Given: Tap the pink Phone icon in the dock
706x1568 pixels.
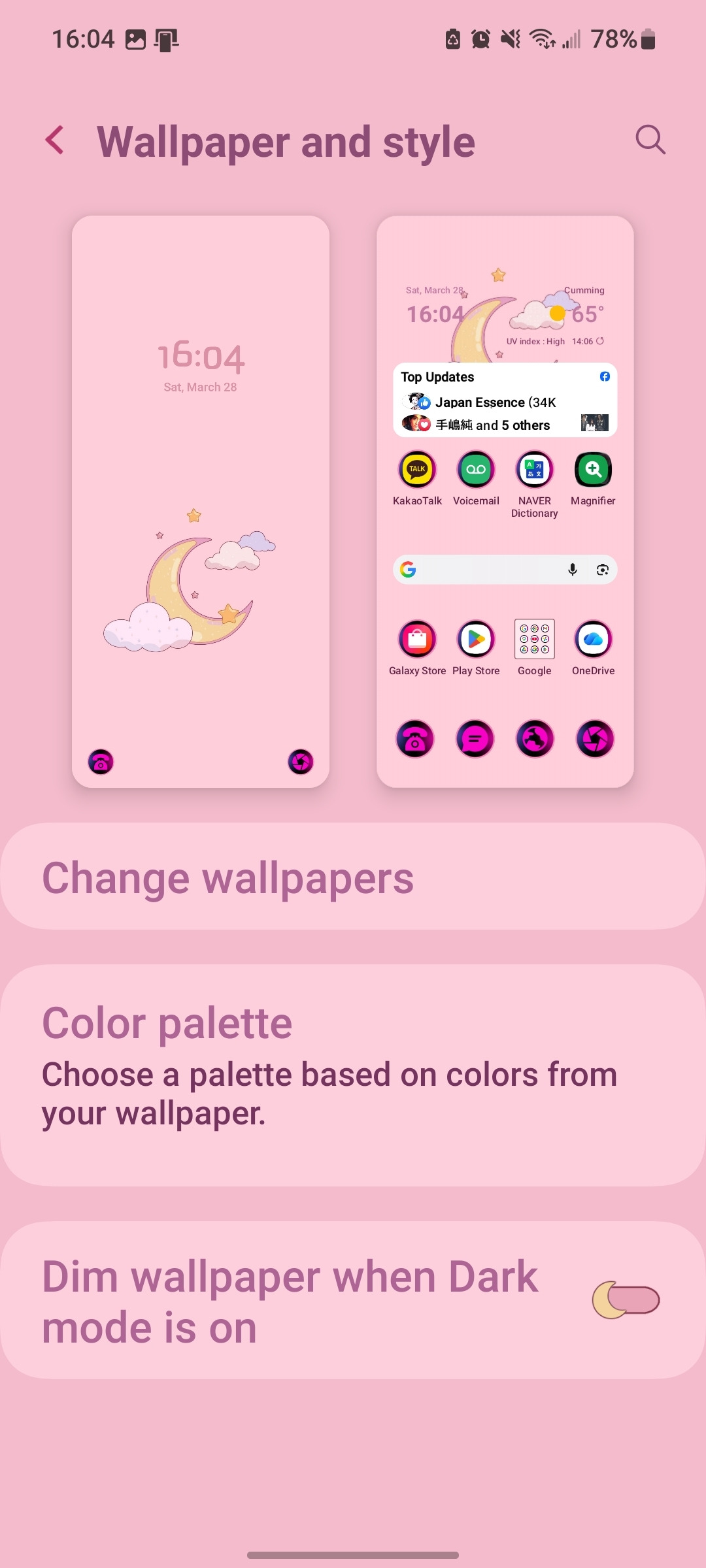Looking at the screenshot, I should pos(416,738).
